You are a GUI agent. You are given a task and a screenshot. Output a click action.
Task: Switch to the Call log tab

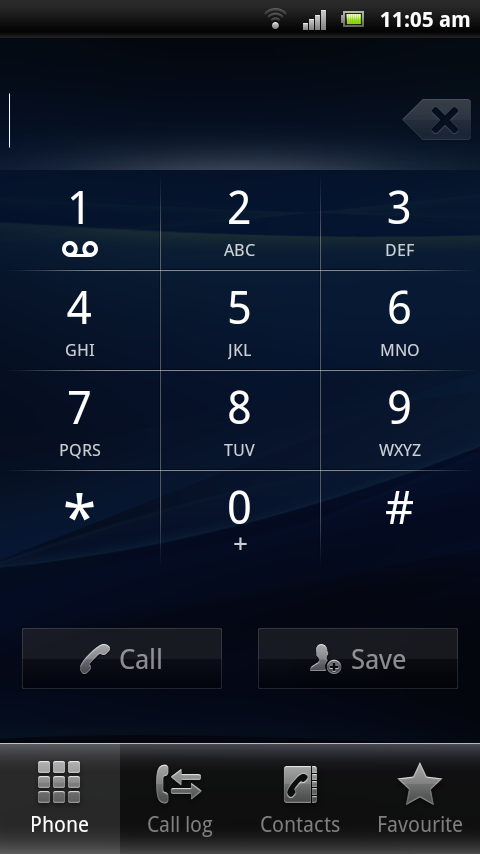coord(180,799)
